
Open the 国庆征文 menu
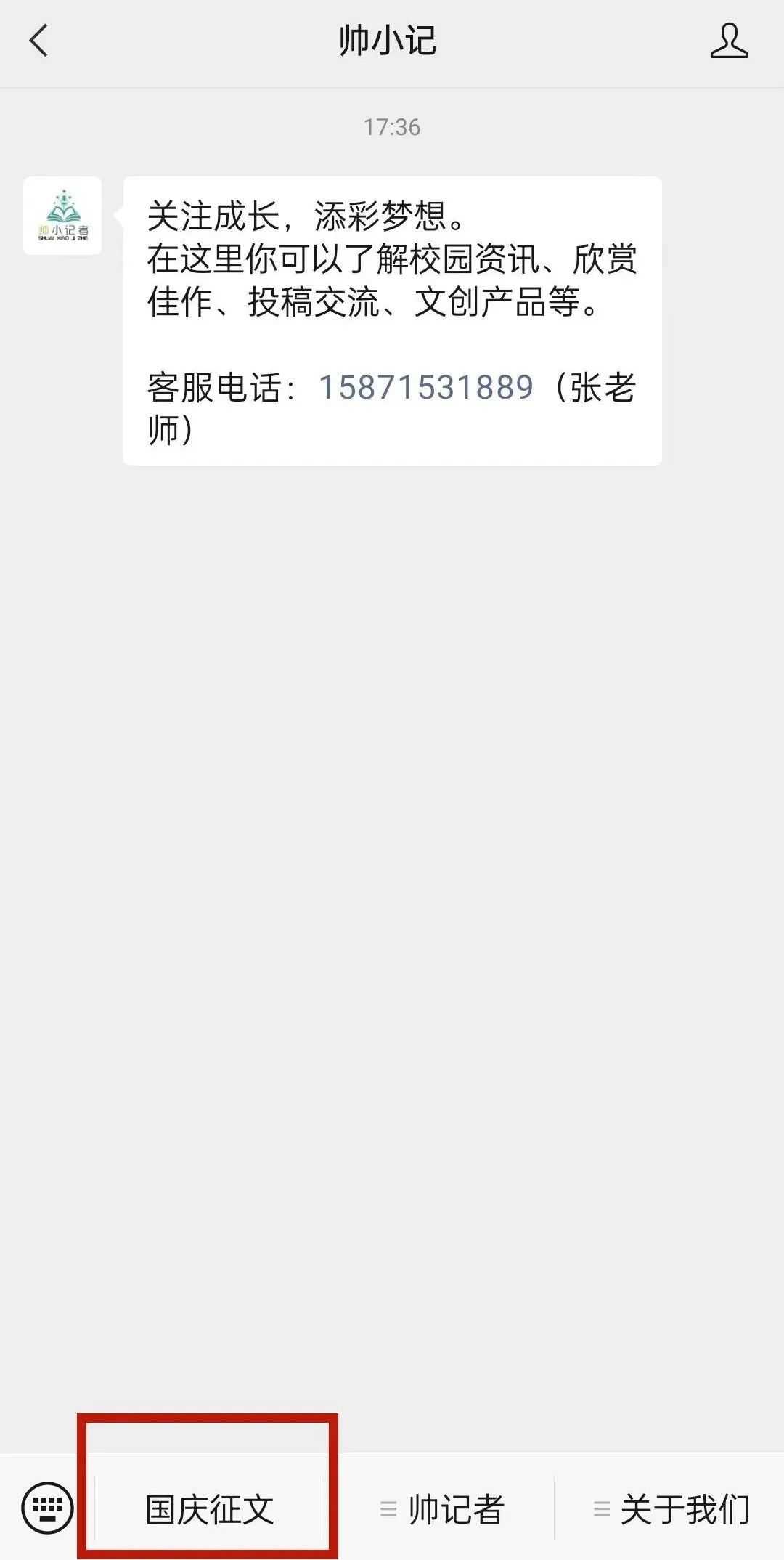click(x=210, y=1509)
